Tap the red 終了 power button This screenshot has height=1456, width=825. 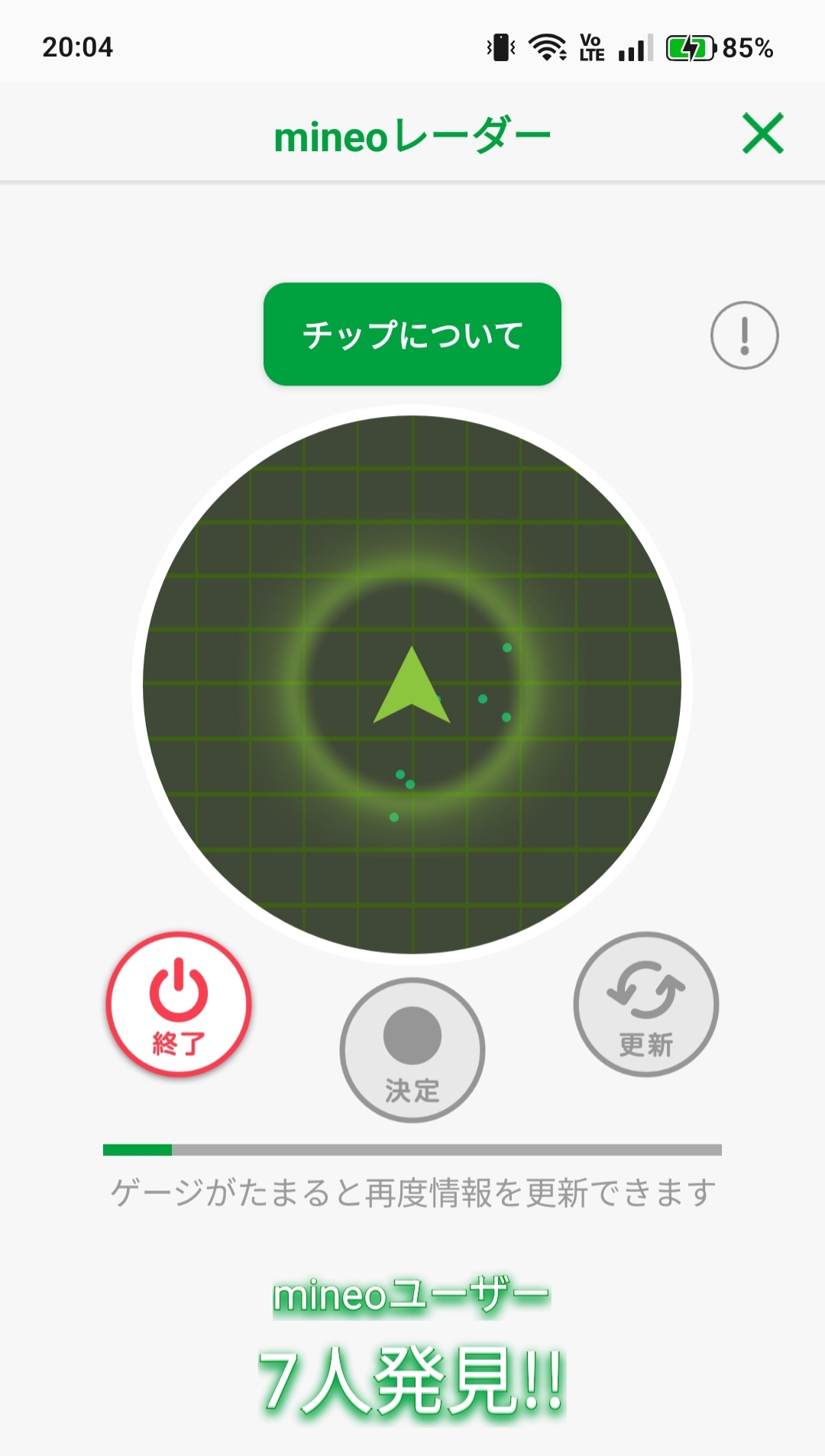click(x=179, y=1004)
